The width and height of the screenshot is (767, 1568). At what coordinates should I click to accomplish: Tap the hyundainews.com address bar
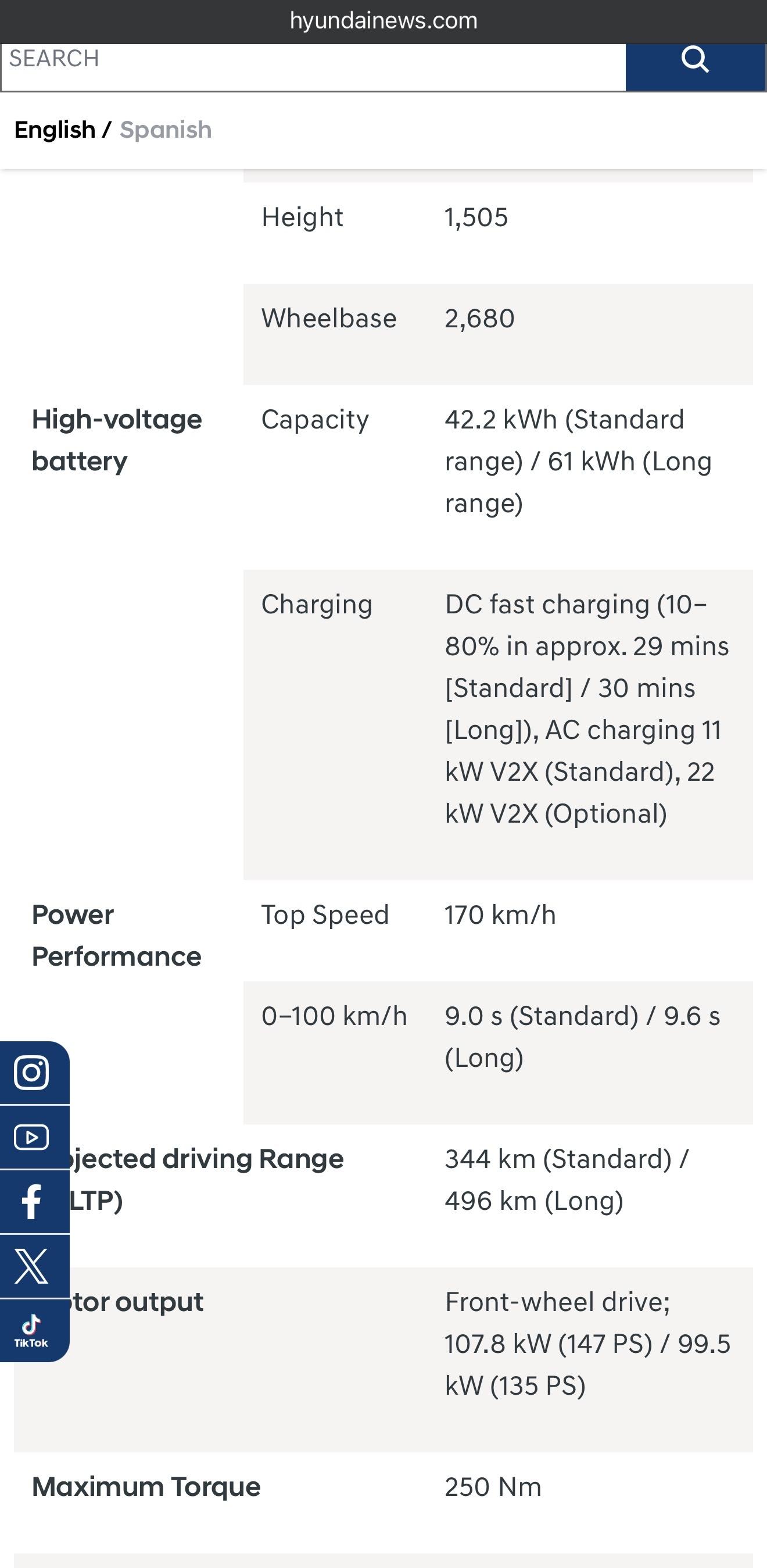pos(383,22)
